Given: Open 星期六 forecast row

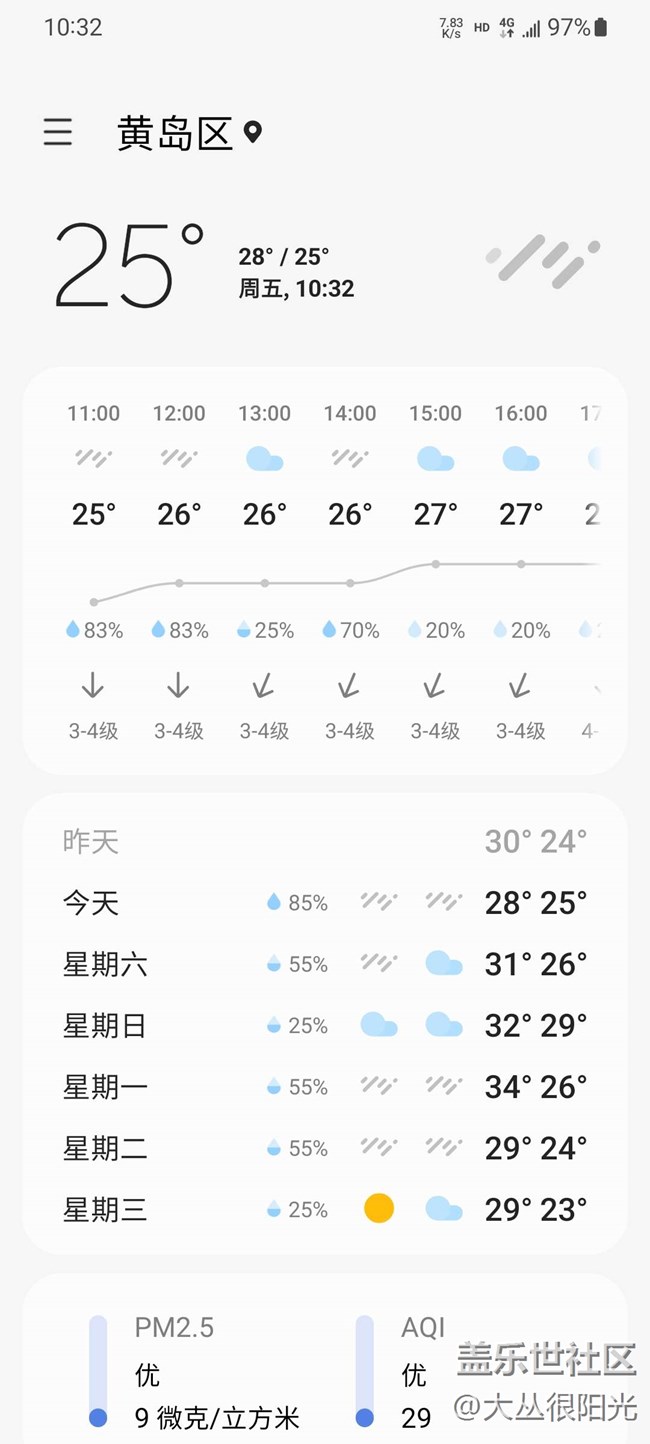Looking at the screenshot, I should (x=324, y=964).
